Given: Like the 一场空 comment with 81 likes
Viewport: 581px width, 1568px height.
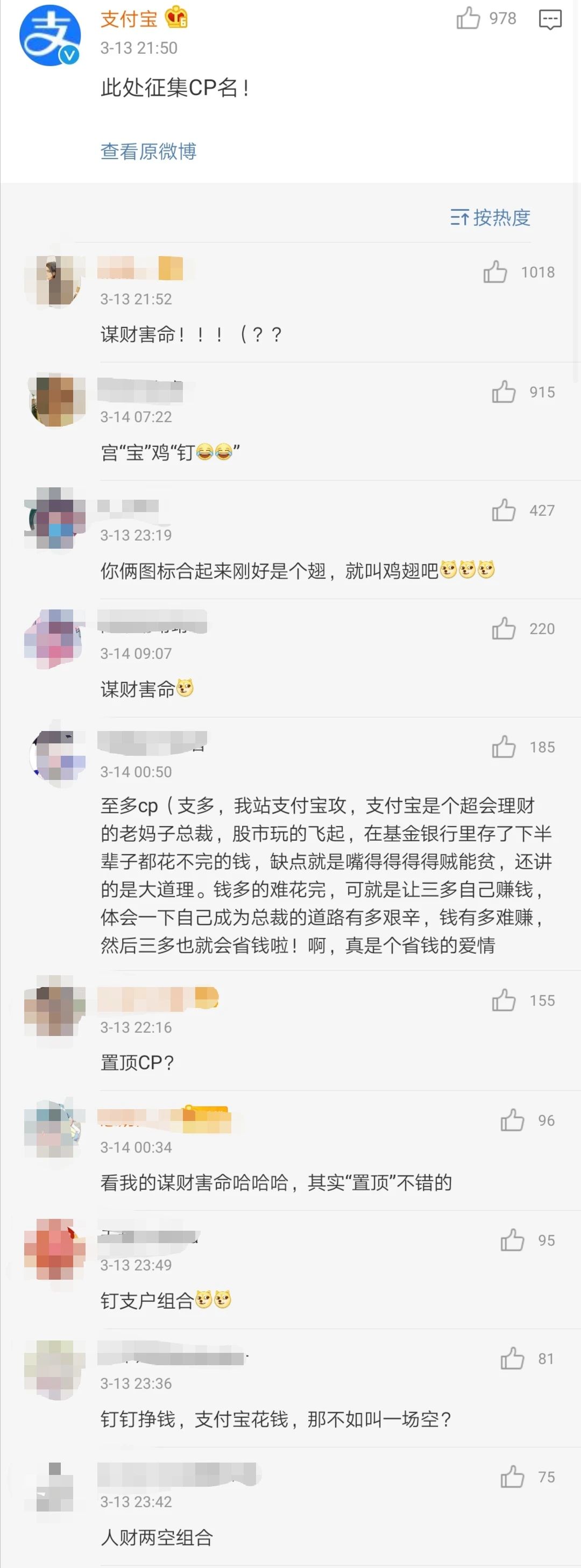Looking at the screenshot, I should point(512,1359).
